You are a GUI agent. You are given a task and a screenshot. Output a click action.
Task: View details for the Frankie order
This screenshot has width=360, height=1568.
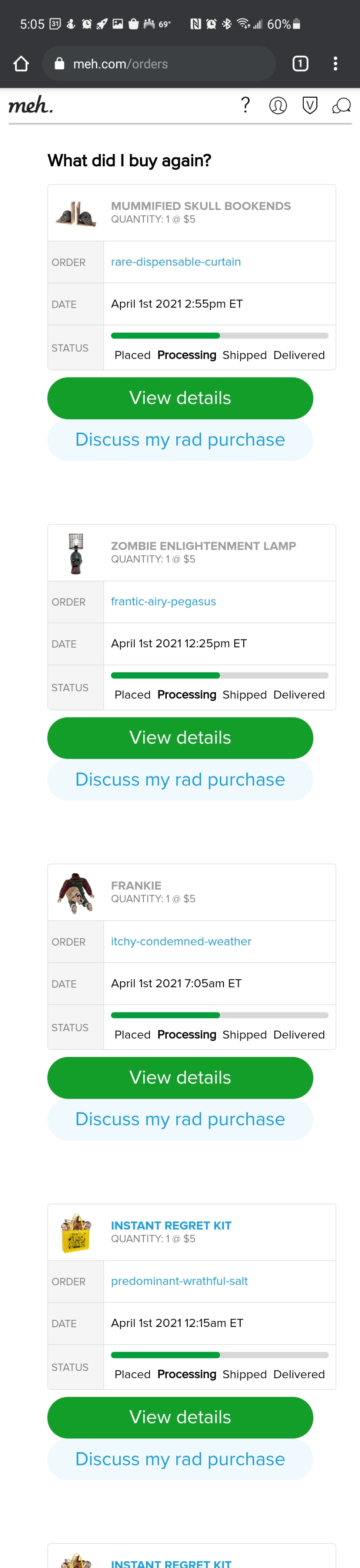coord(180,1077)
